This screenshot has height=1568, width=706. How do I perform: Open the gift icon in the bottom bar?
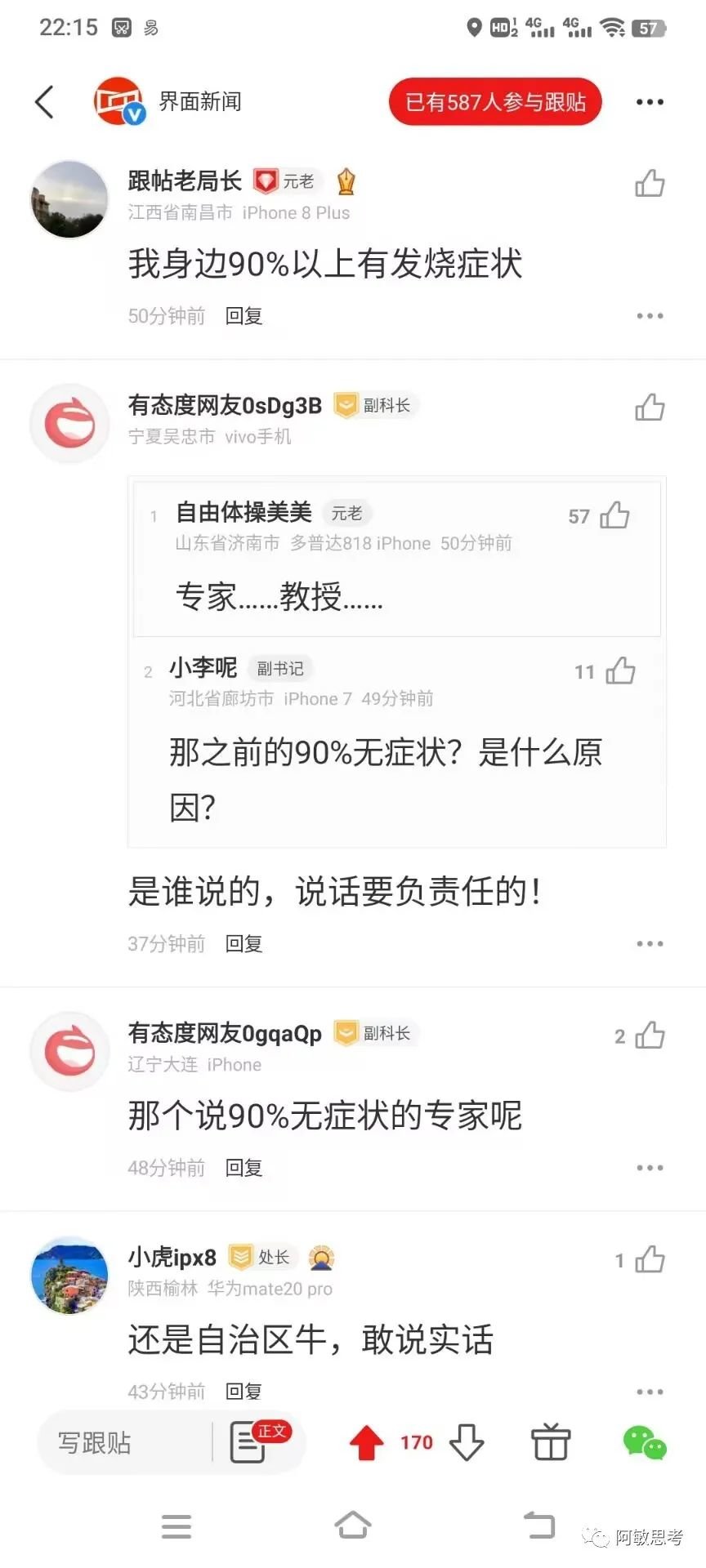551,1442
